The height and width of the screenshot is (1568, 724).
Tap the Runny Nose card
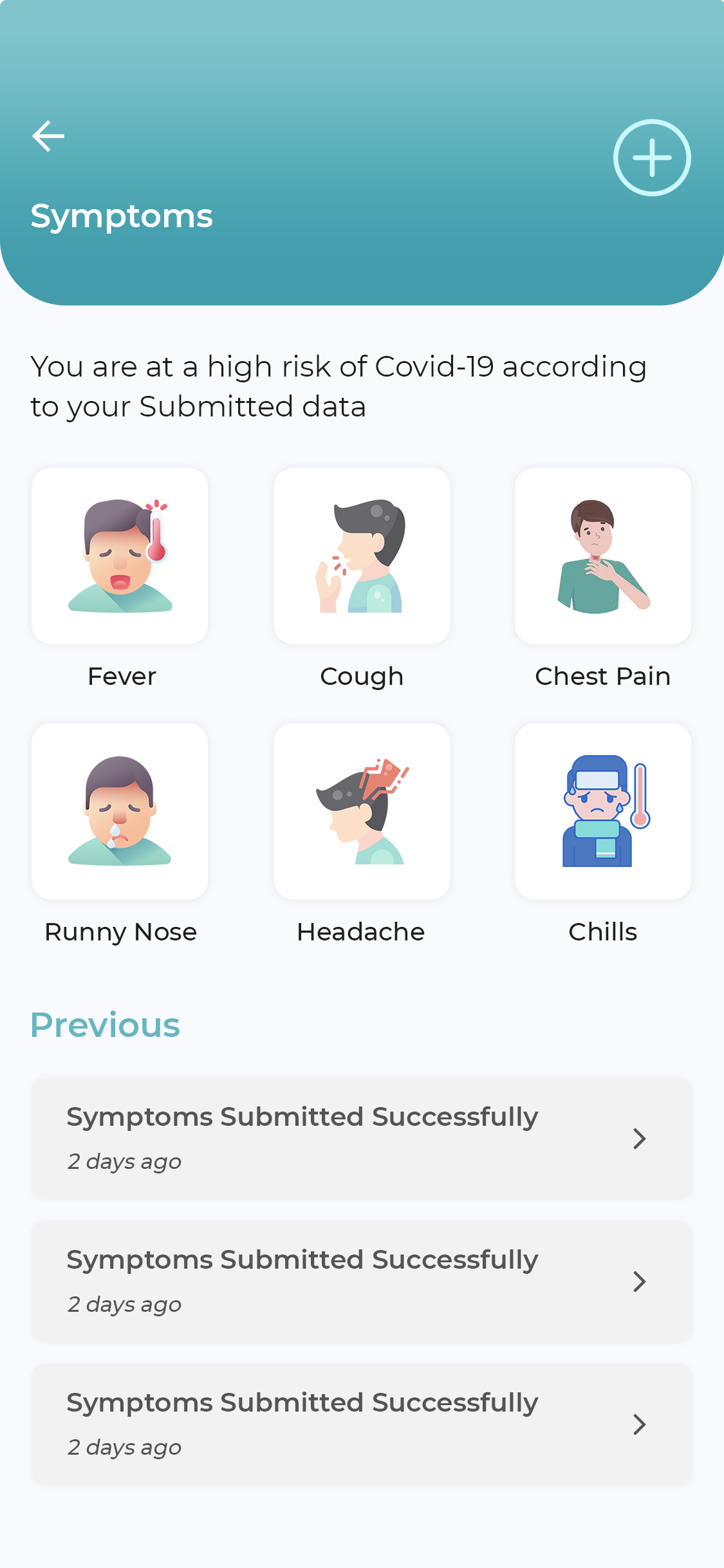click(120, 811)
